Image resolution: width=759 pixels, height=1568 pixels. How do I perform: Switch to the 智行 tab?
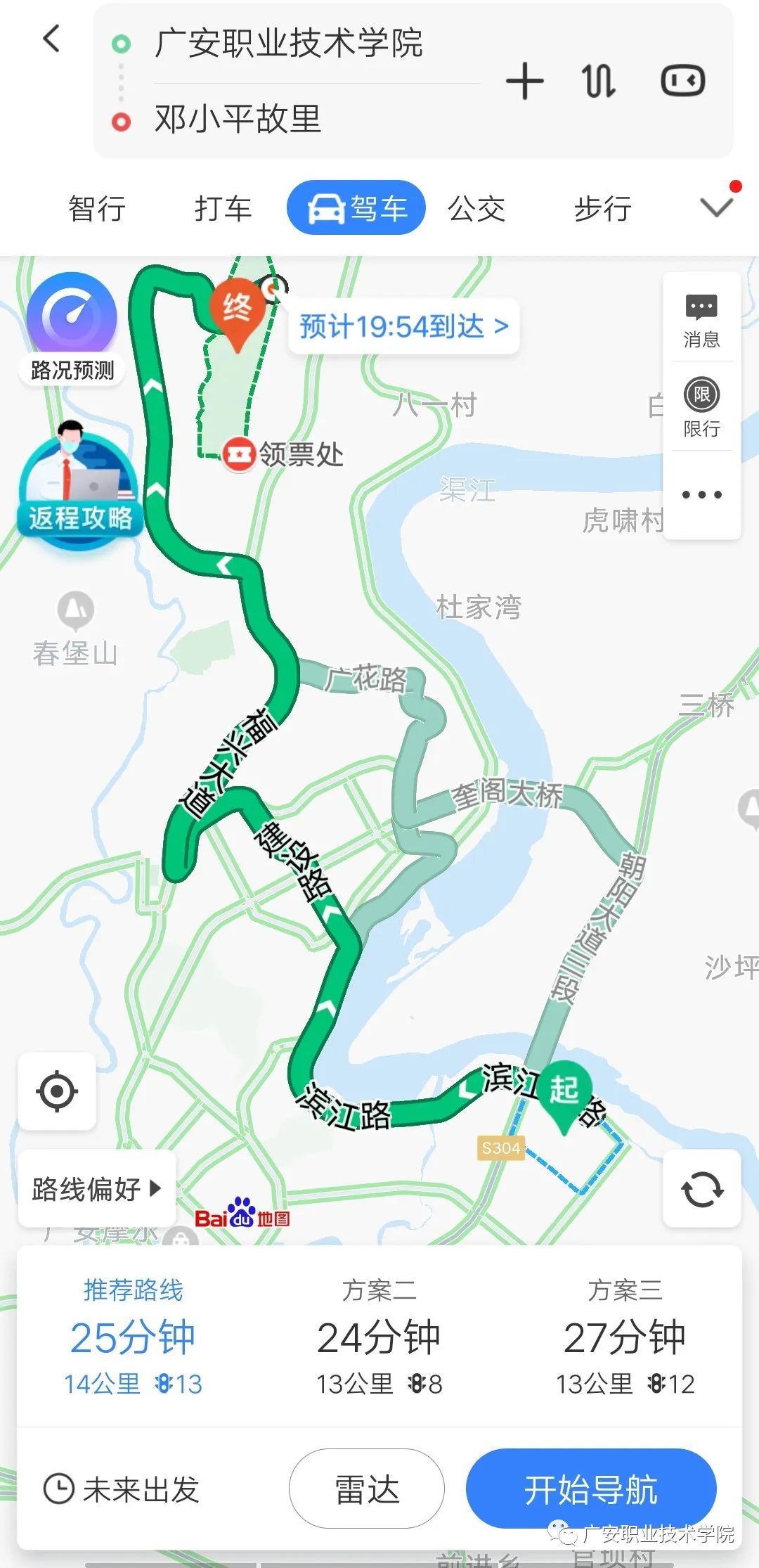[97, 209]
